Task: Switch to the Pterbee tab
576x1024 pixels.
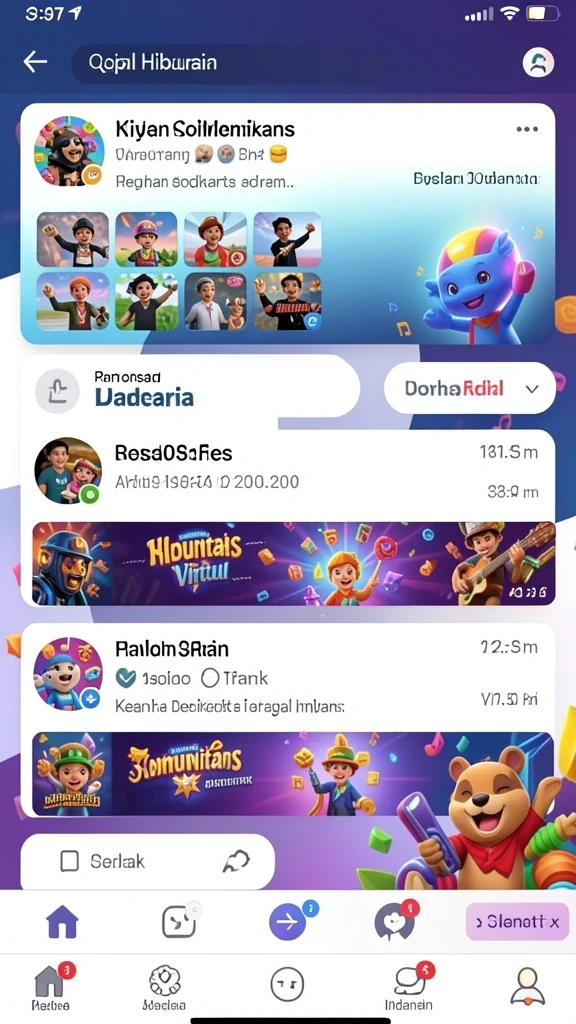Action: point(51,987)
